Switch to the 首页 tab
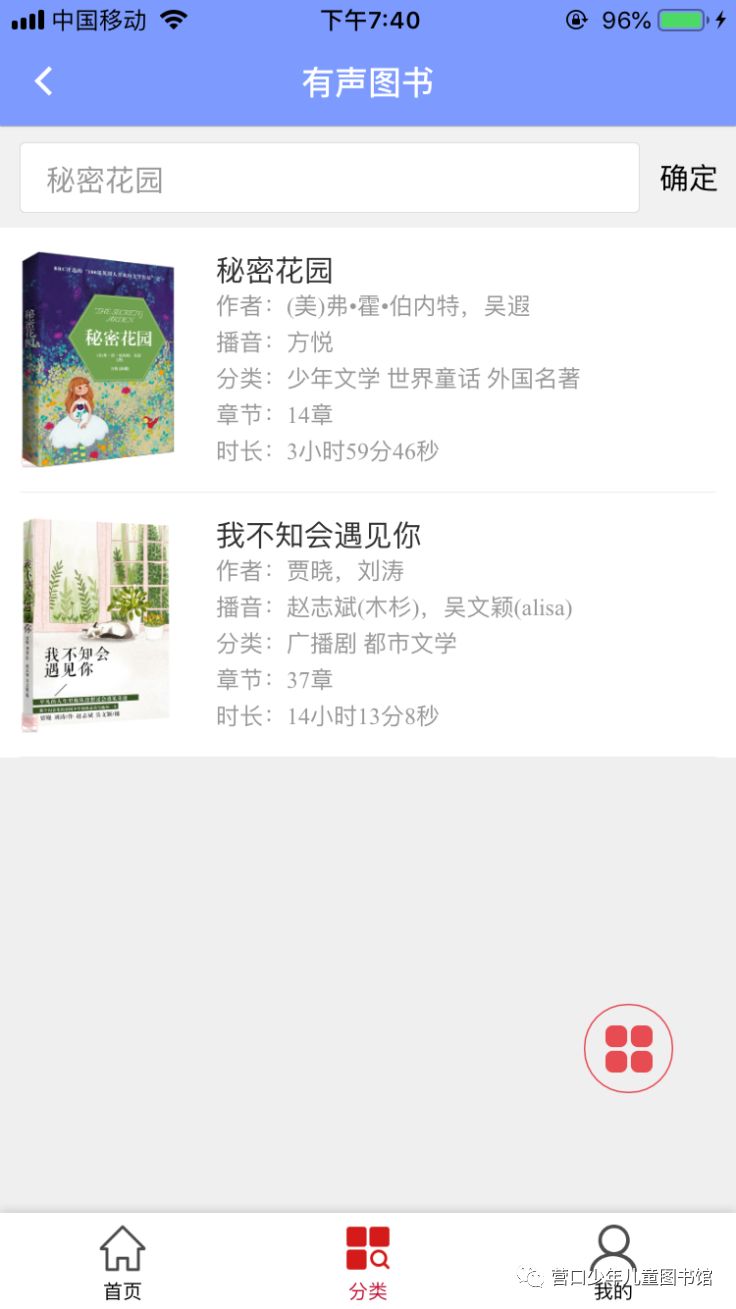This screenshot has height=1309, width=736. click(x=122, y=1263)
